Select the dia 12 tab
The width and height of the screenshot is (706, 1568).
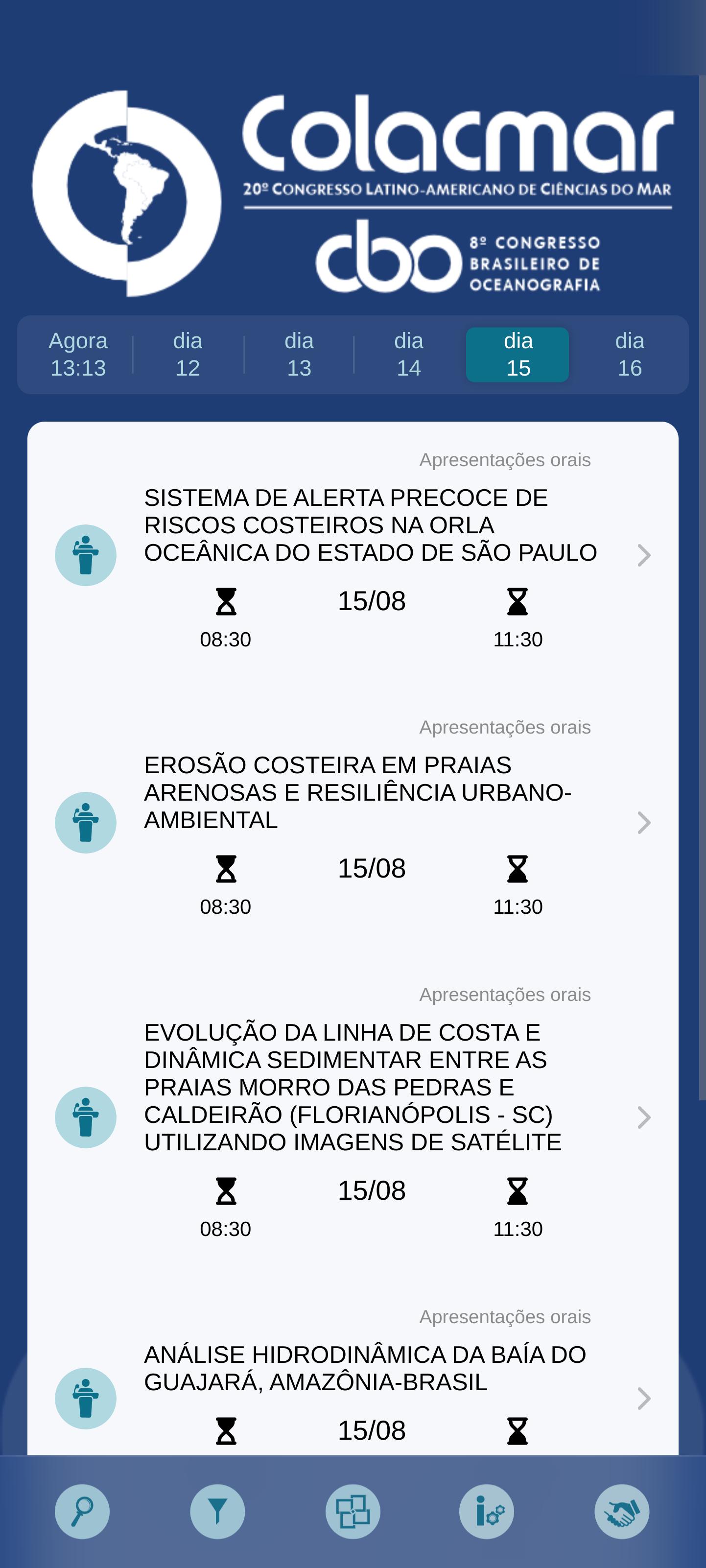coord(188,354)
